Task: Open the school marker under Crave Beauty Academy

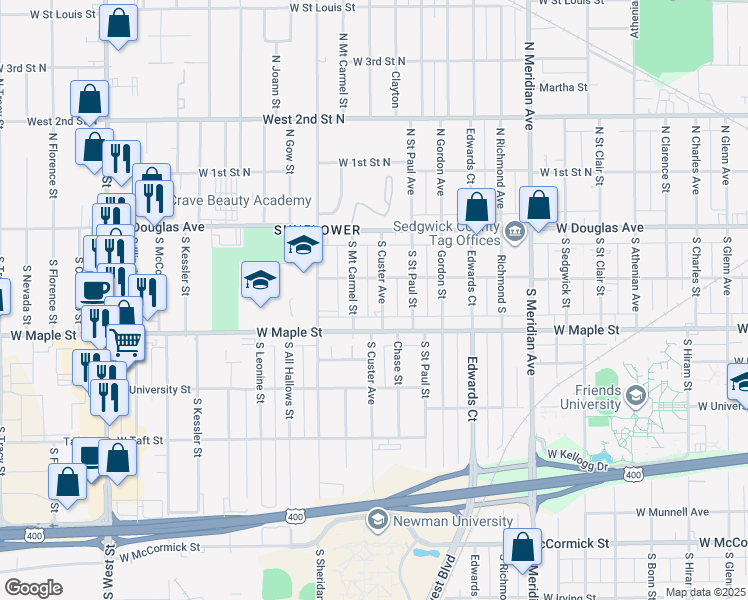Action: (303, 247)
